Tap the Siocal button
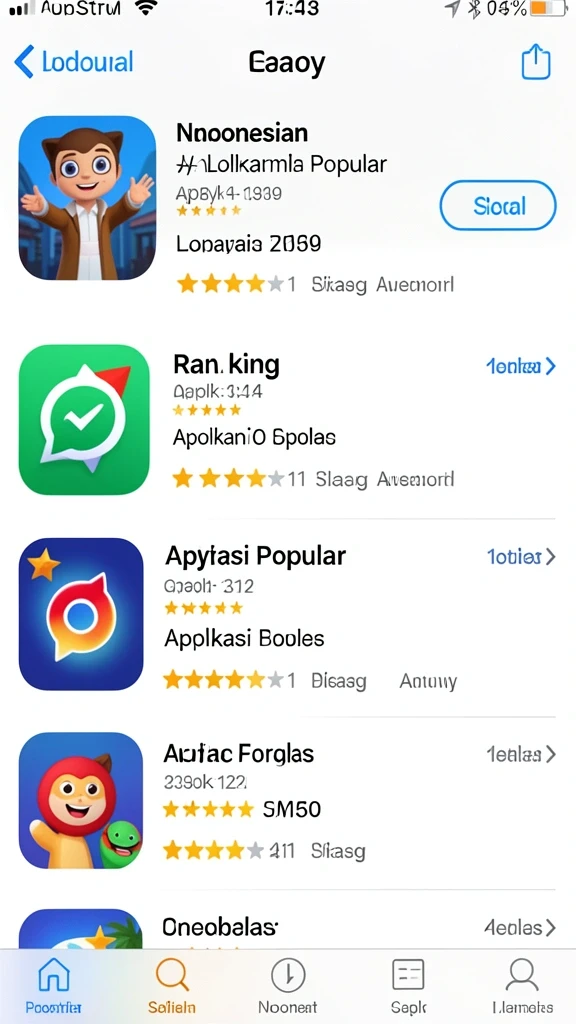Screen dimensions: 576x1024 [498, 206]
